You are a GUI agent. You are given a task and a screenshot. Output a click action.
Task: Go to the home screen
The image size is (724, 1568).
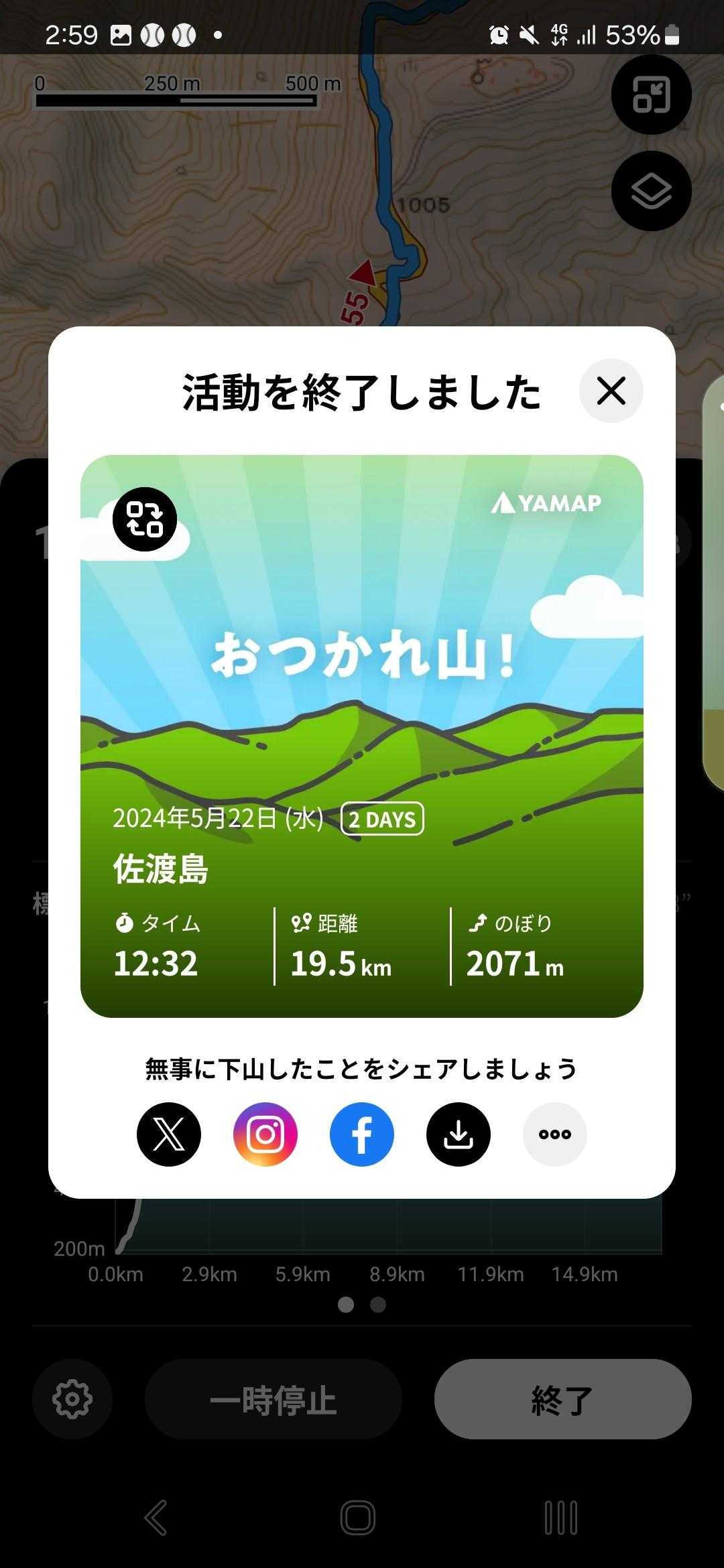358,1517
